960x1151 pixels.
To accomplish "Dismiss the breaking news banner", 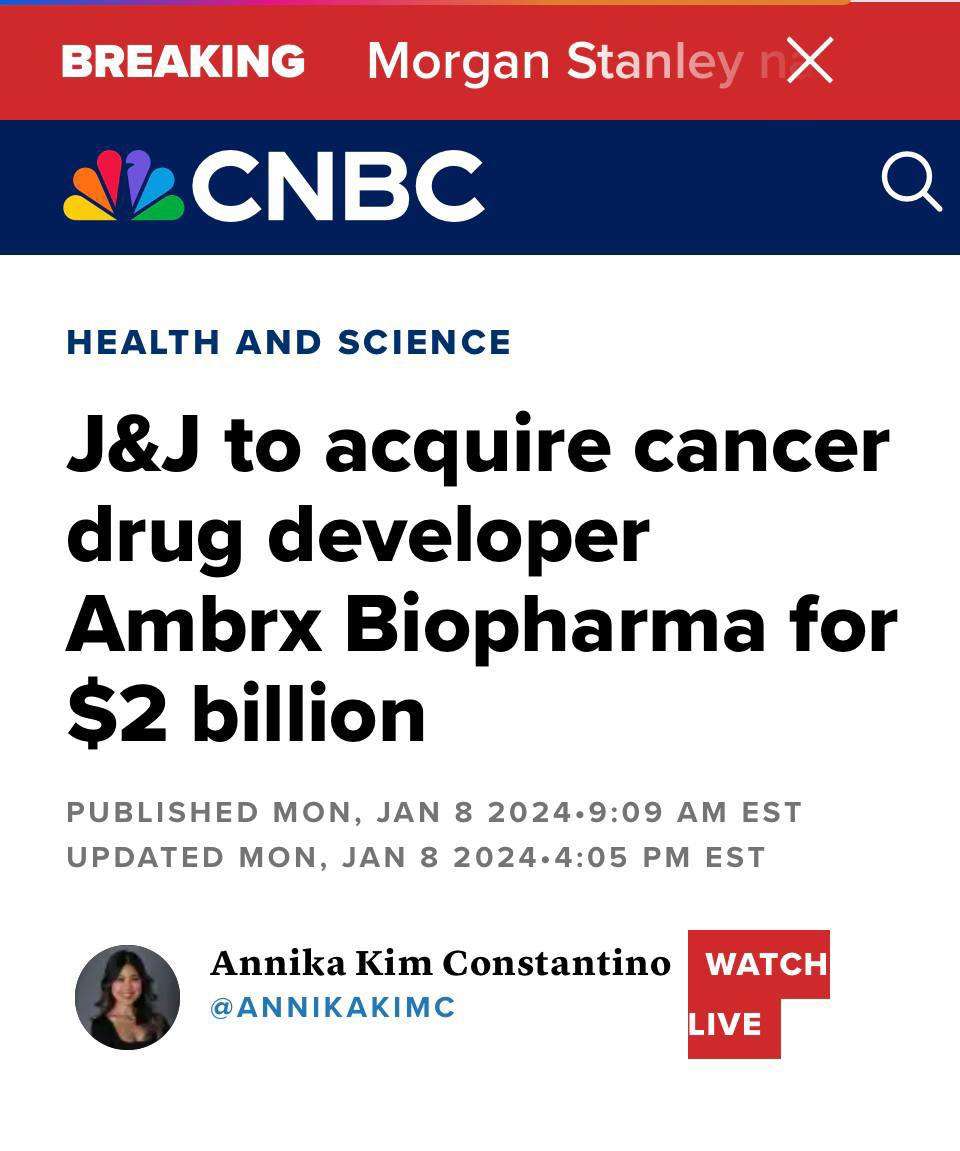I will coord(809,62).
